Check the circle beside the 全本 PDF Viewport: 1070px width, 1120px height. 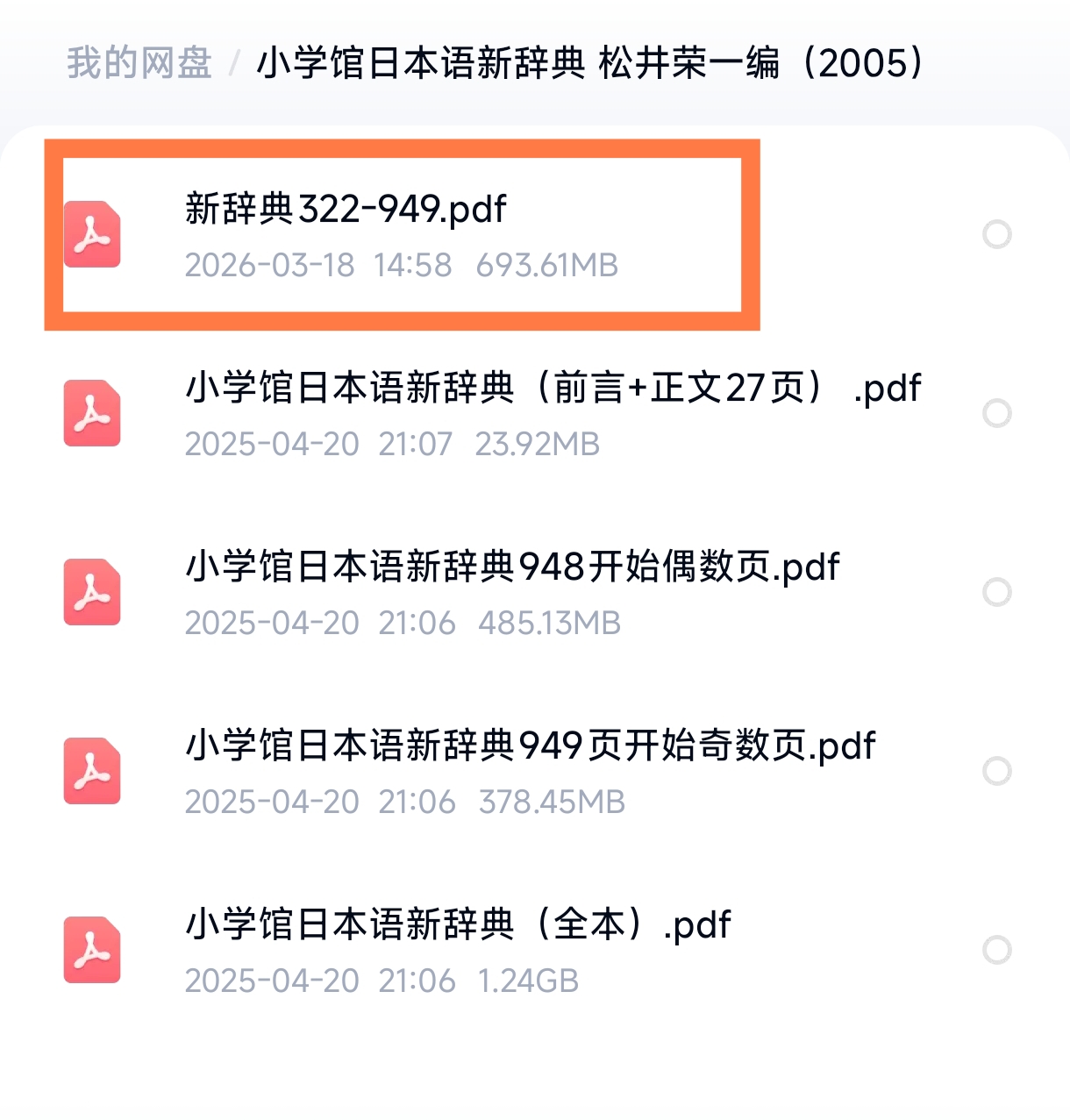pos(996,950)
